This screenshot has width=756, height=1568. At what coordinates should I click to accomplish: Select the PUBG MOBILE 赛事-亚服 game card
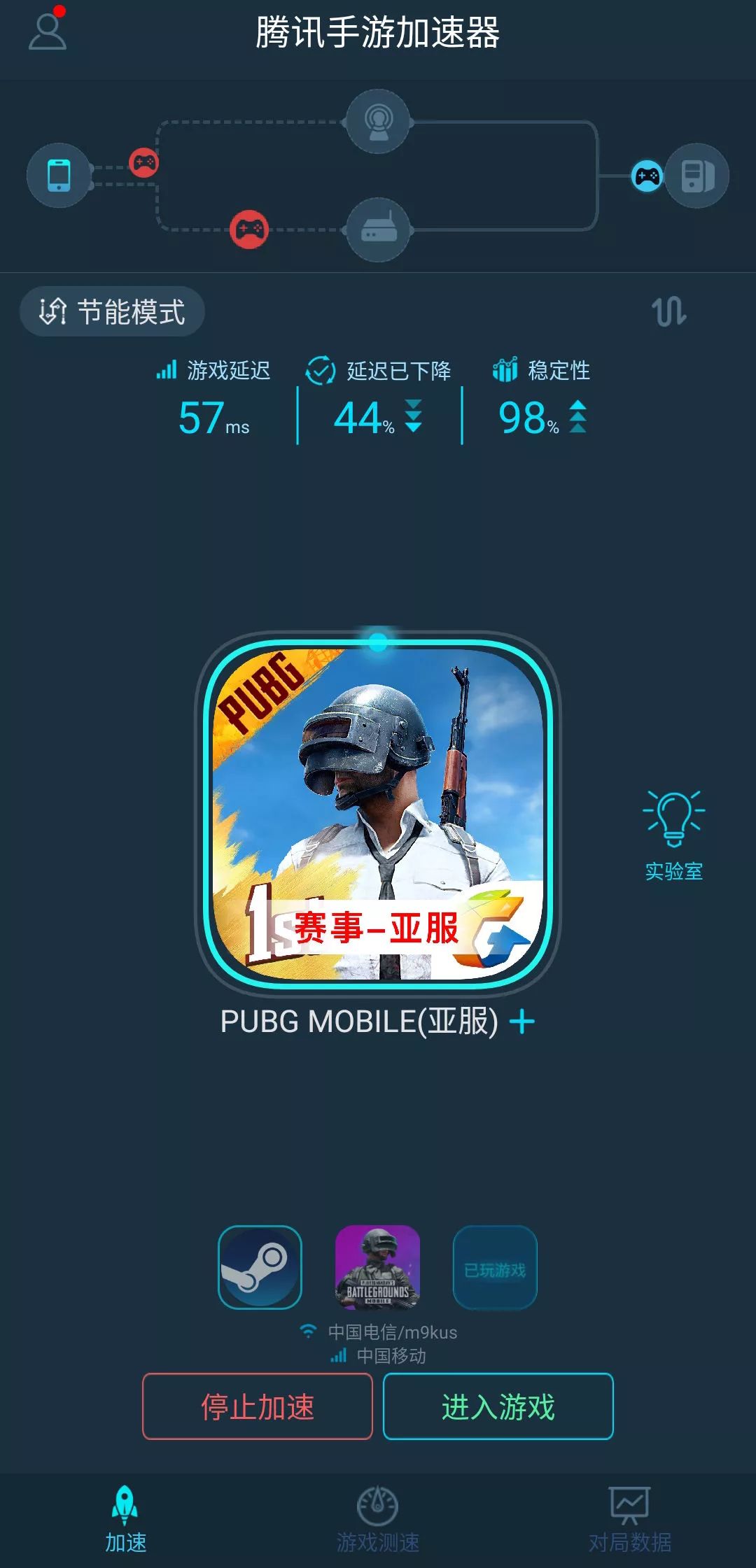pyautogui.click(x=378, y=813)
